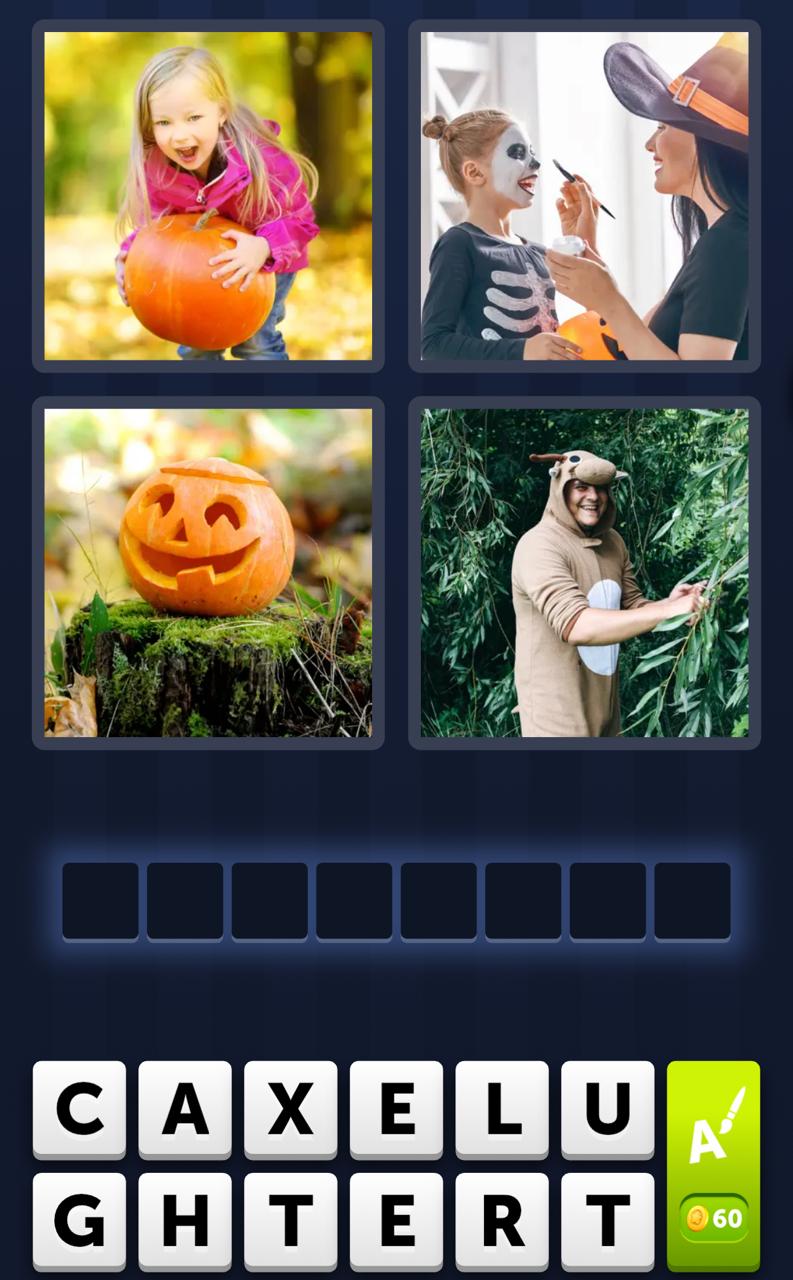Screen dimensions: 793x1280
Task: Pick the letter X tile
Action: point(291,1108)
